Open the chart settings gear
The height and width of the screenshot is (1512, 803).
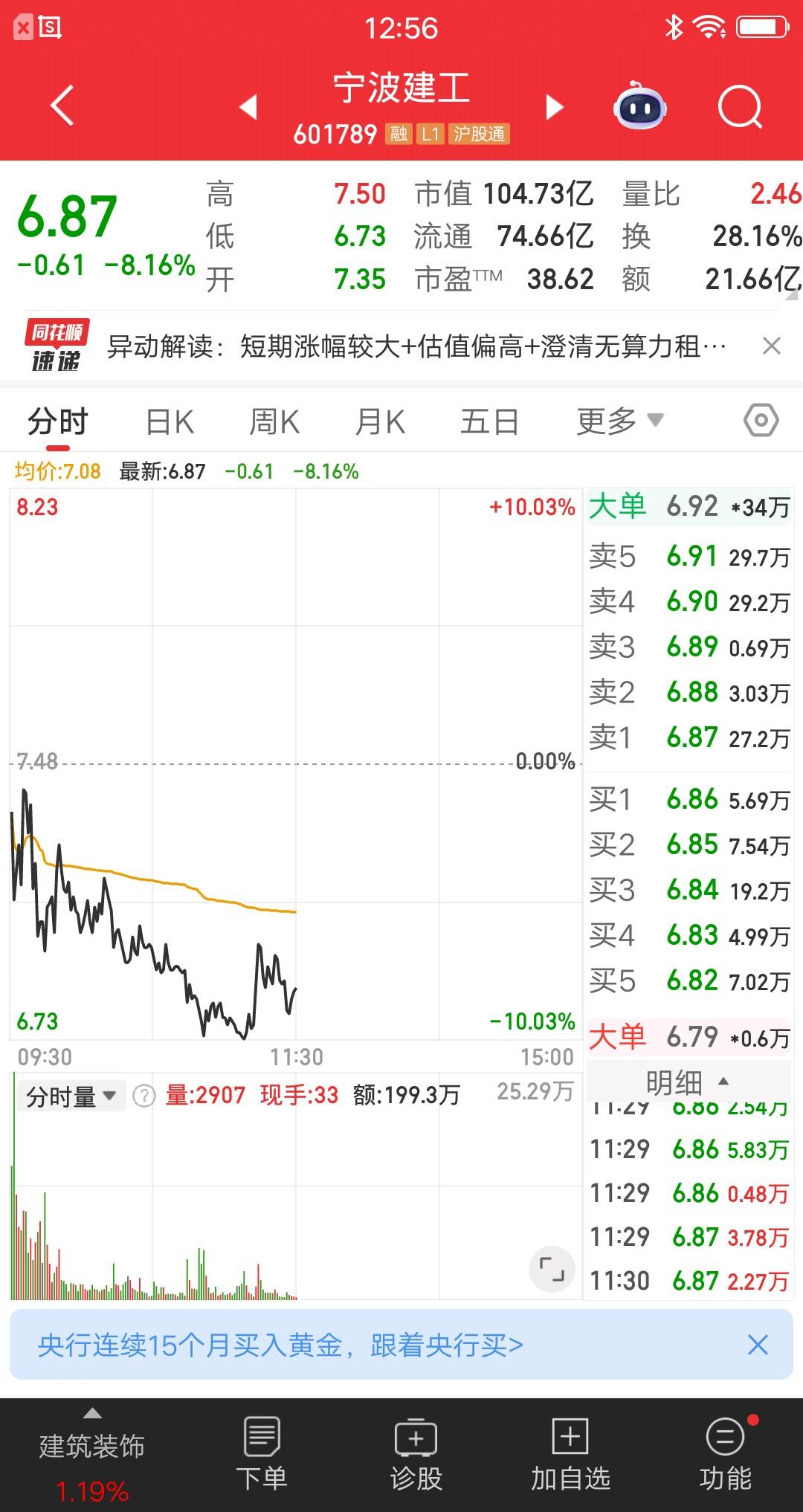pos(759,420)
